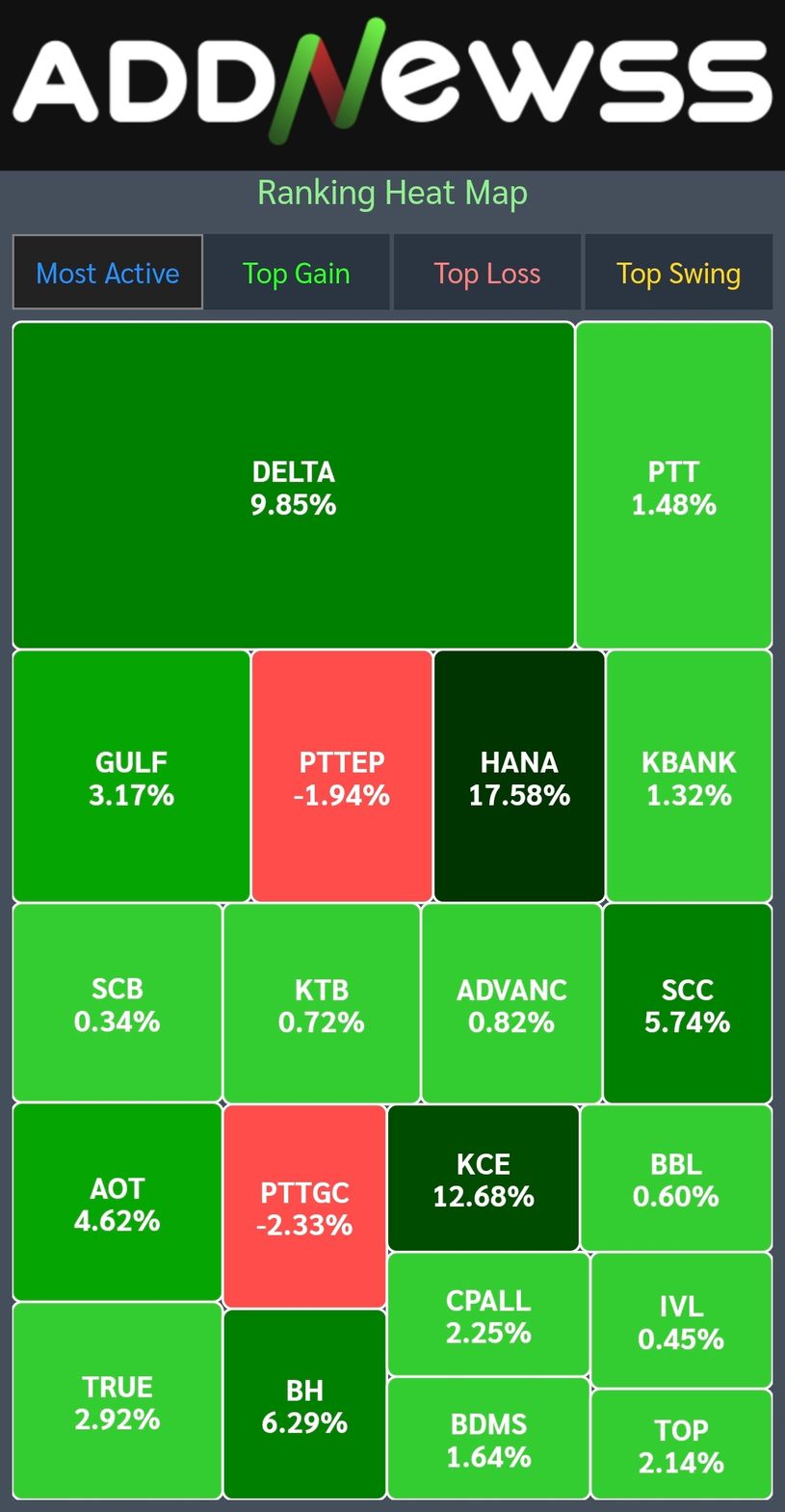Open the CPALL tile
Image resolution: width=785 pixels, height=1512 pixels.
click(488, 1315)
